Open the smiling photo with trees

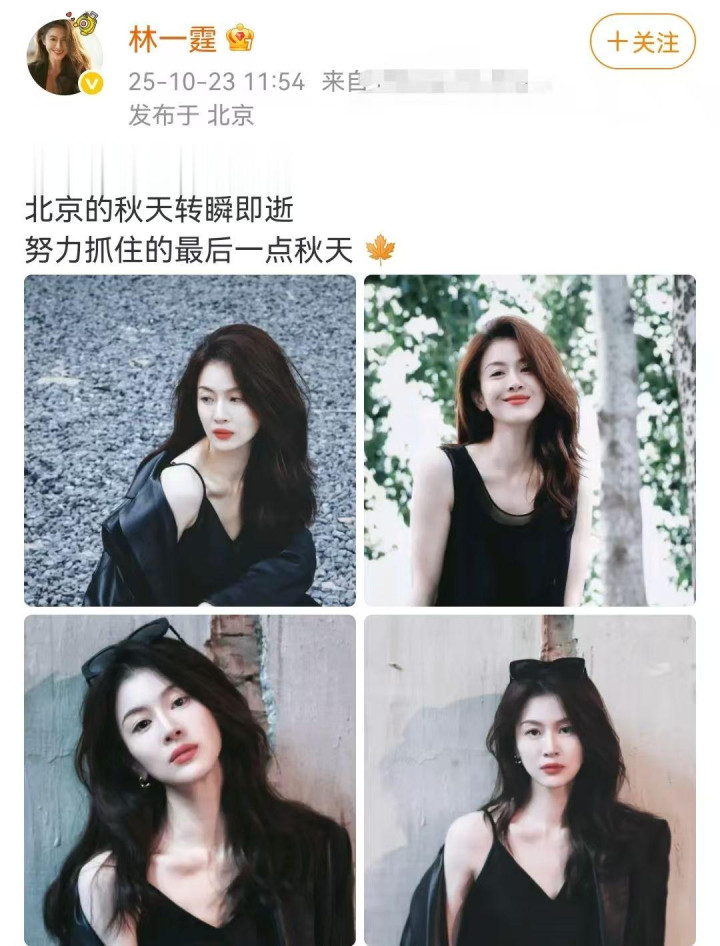pos(529,440)
